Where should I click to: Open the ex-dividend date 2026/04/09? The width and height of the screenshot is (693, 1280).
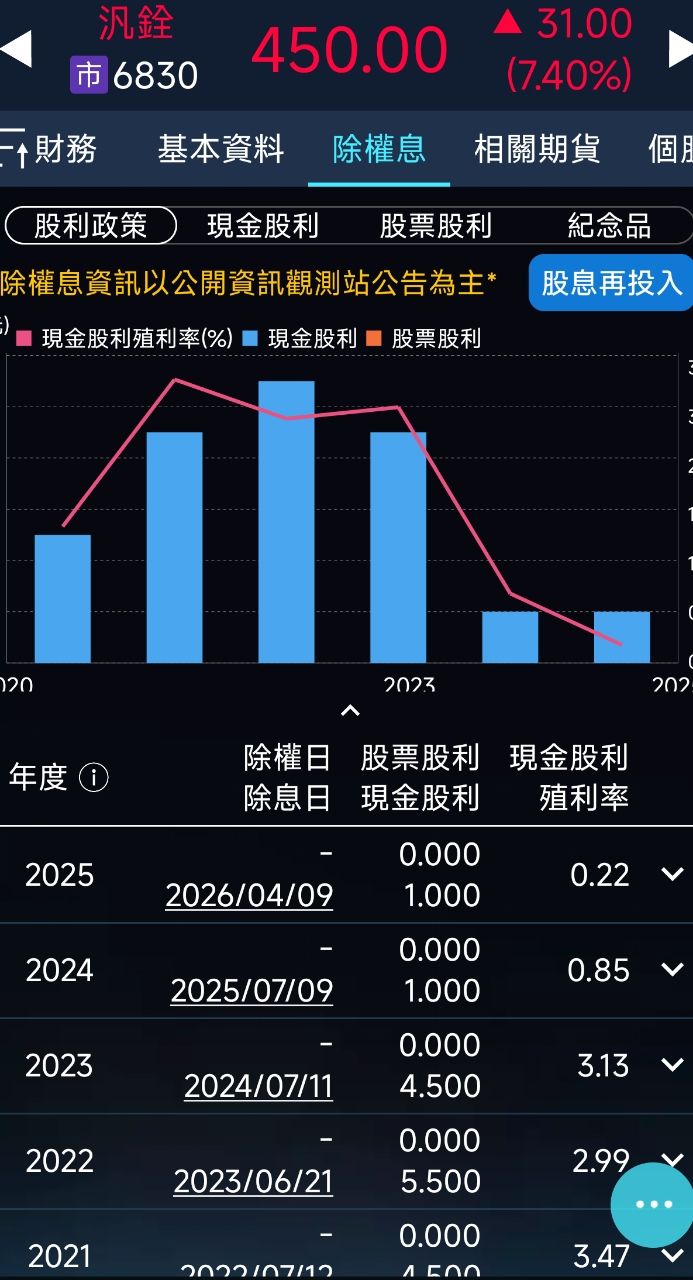(249, 895)
